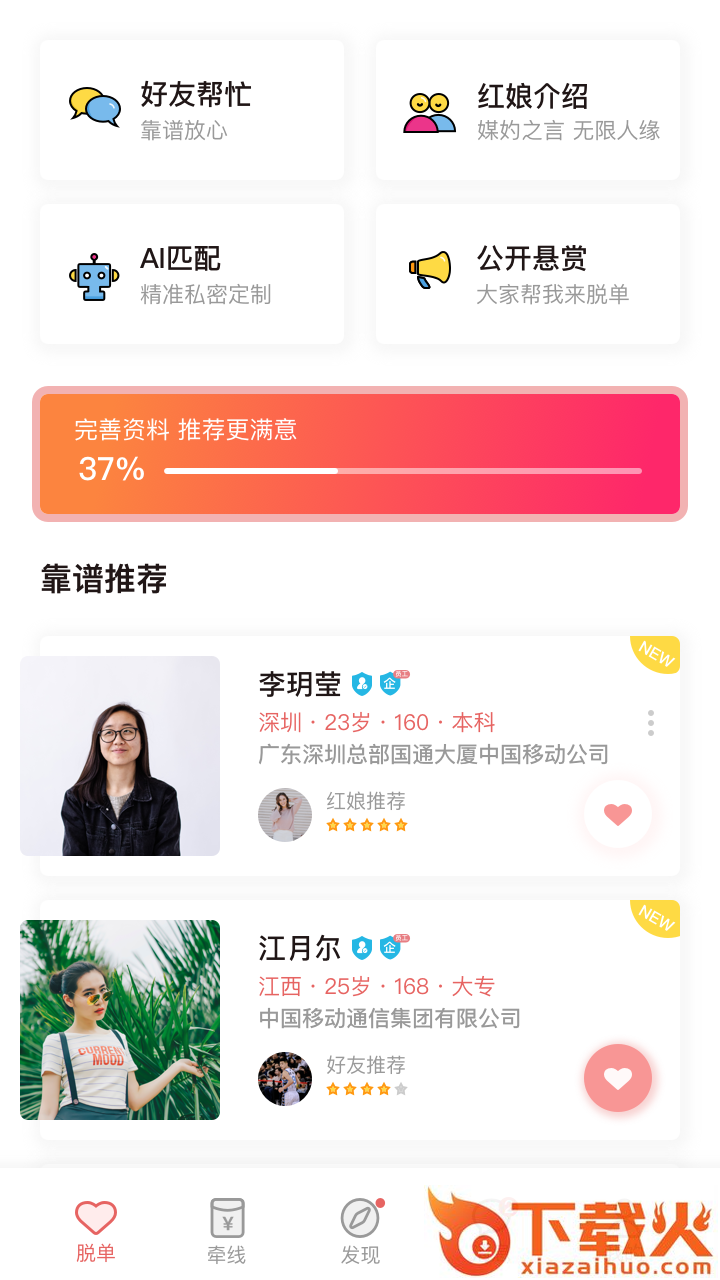Switch to the 脱单 tab
The image size is (720, 1280).
pos(96,1230)
